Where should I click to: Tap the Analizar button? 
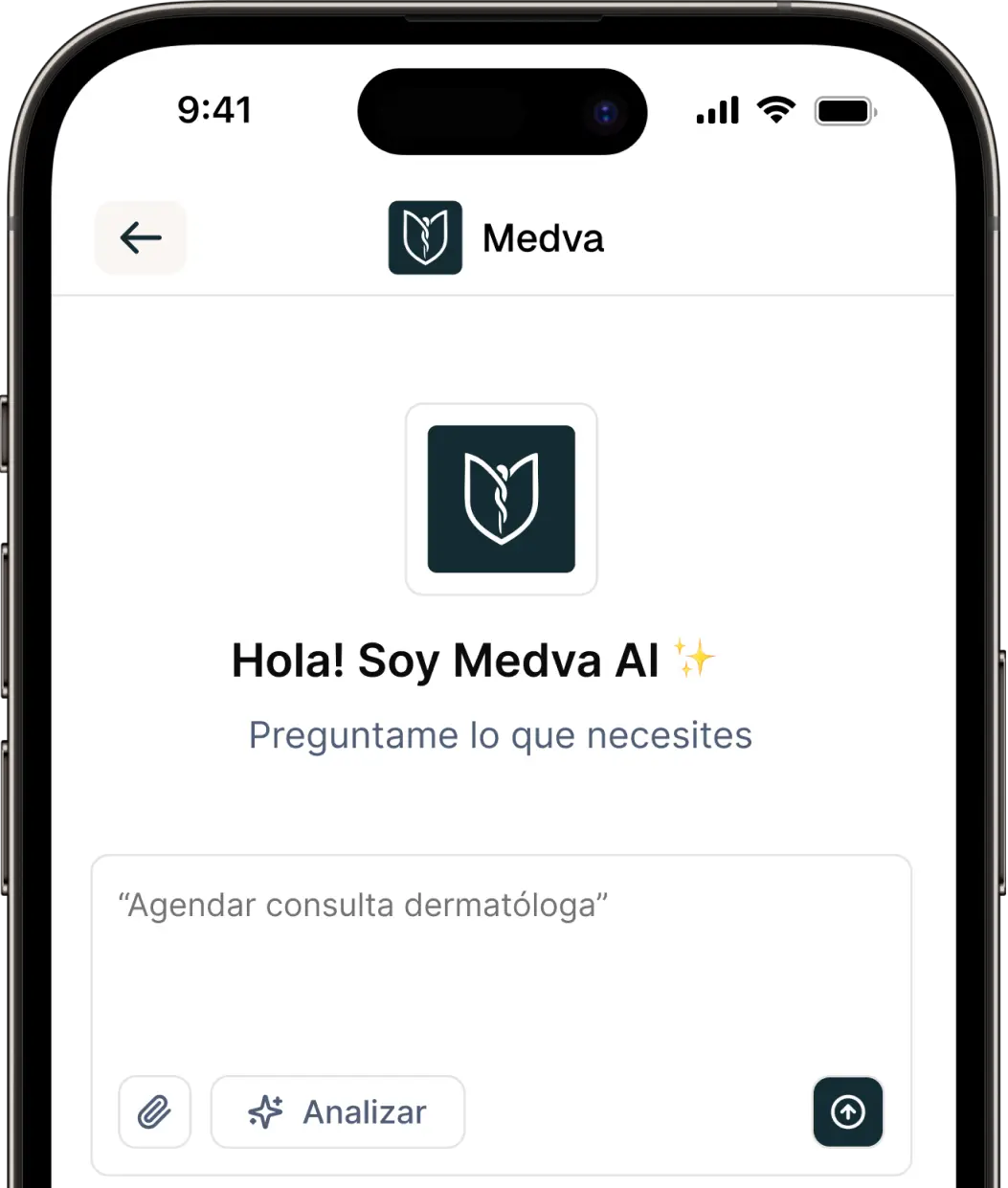click(338, 1111)
